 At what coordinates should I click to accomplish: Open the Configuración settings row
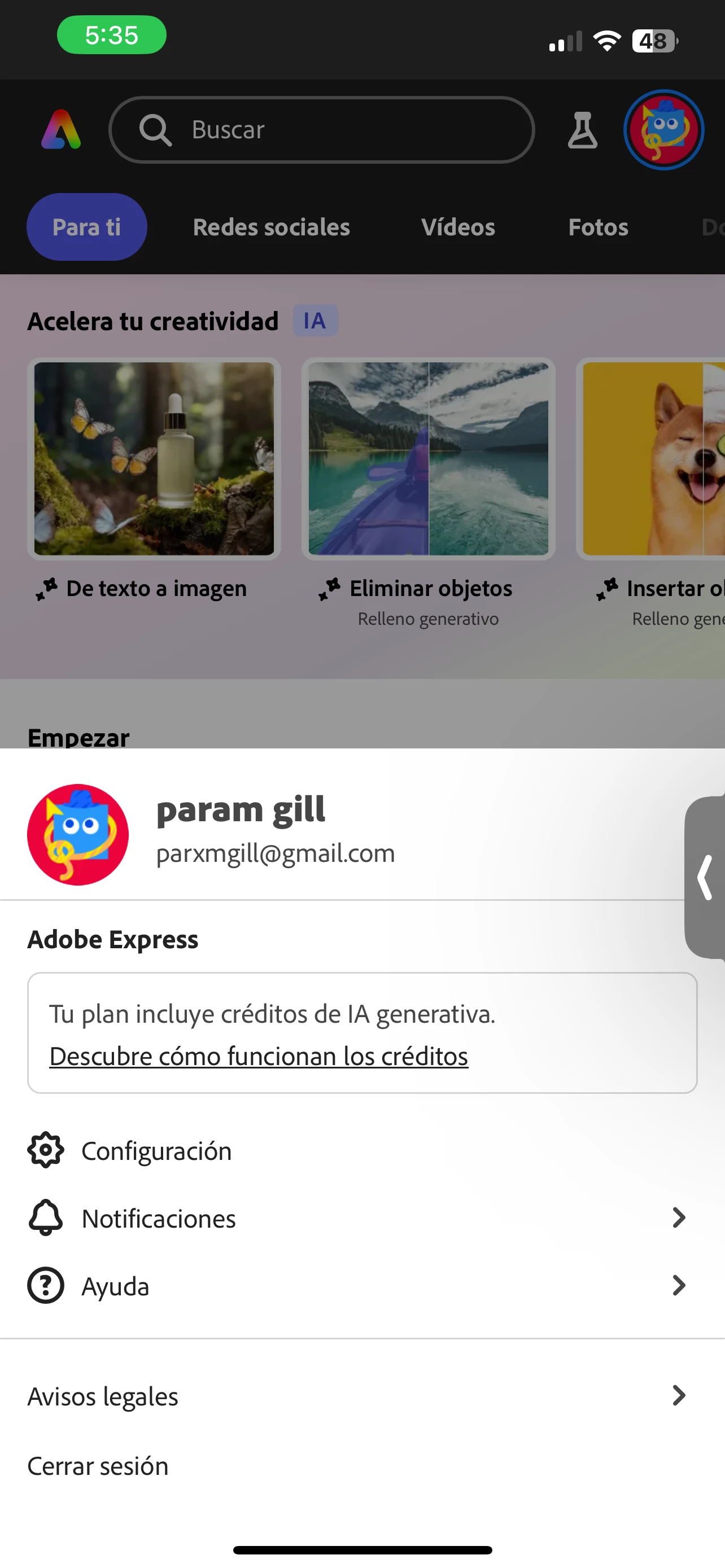(x=156, y=1151)
